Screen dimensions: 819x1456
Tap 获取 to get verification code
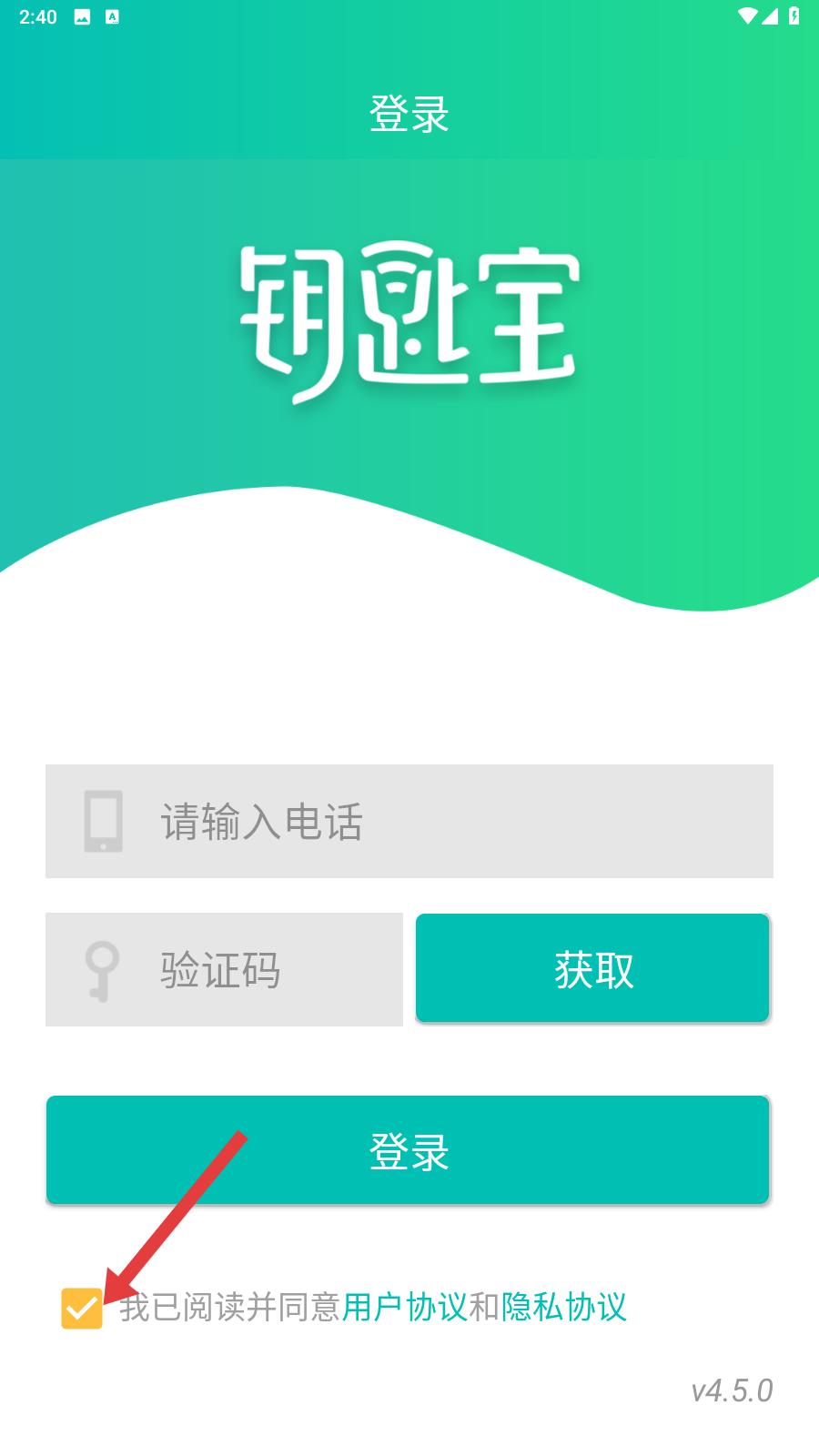pos(592,968)
